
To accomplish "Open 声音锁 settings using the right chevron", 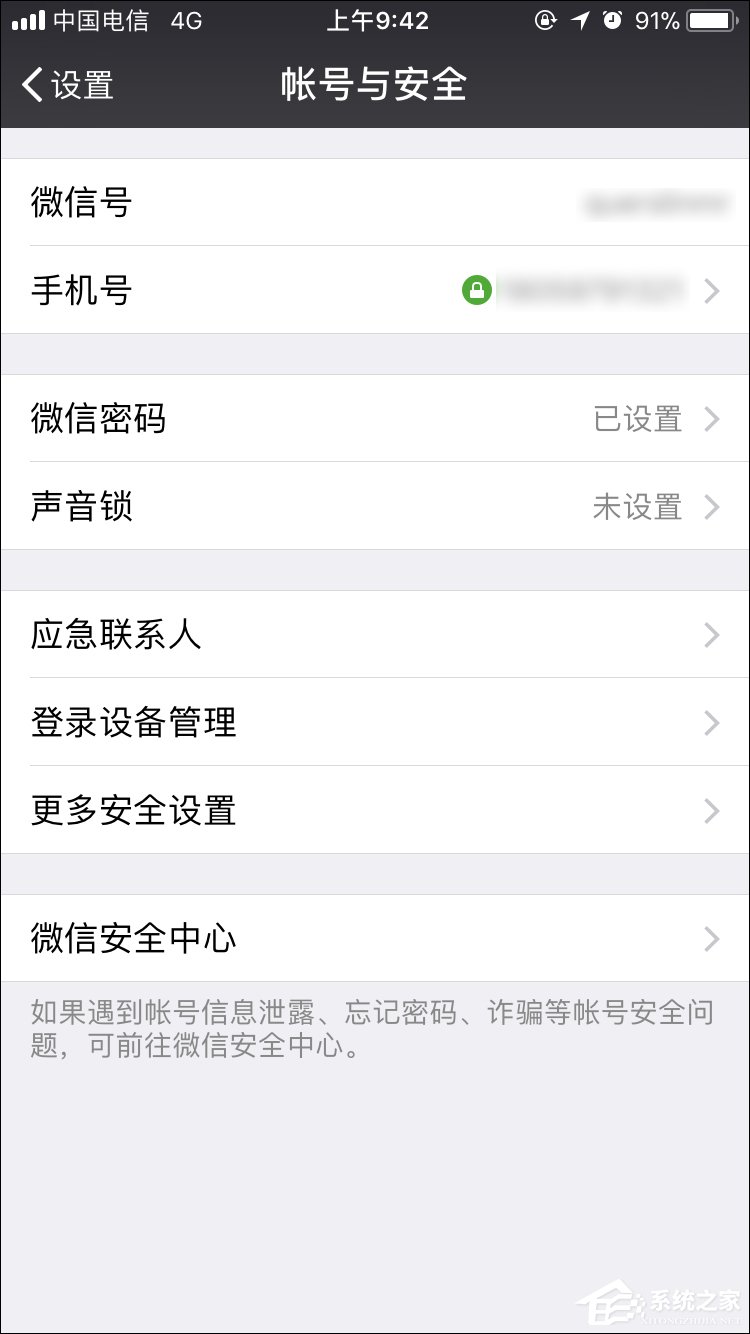I will click(712, 507).
